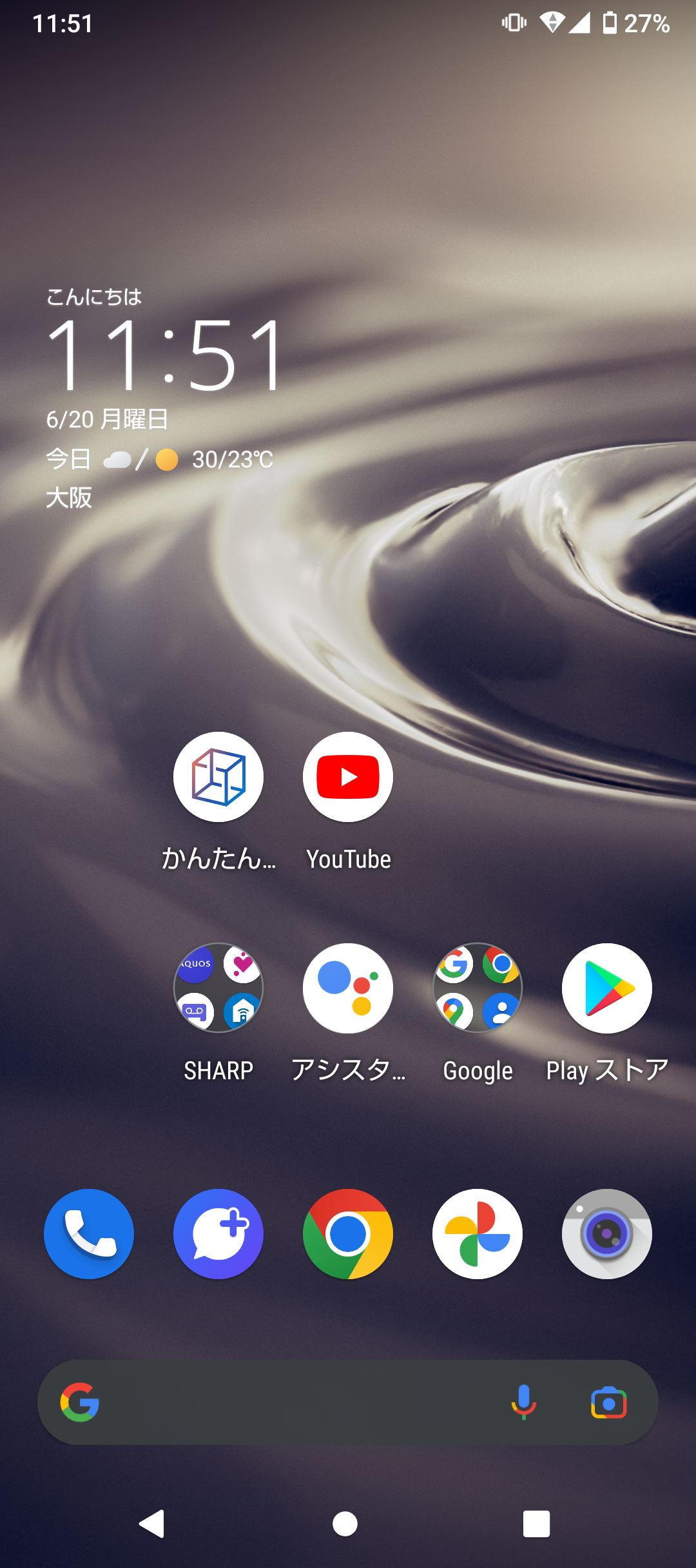Expand the Google apps folder
The width and height of the screenshot is (696, 1568).
478,988
